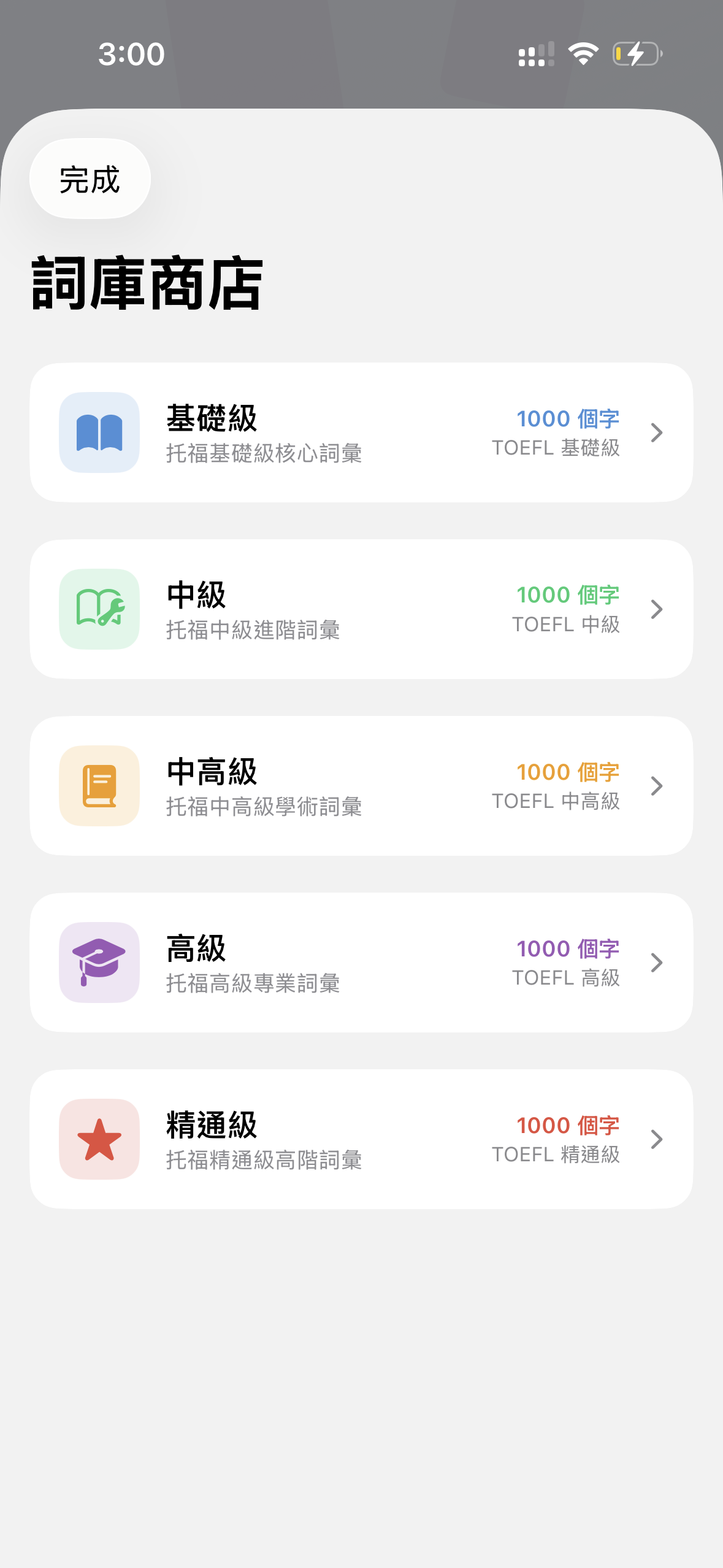Select the purple graduation cap icon for 高級
The height and width of the screenshot is (1568, 723).
pyautogui.click(x=99, y=963)
